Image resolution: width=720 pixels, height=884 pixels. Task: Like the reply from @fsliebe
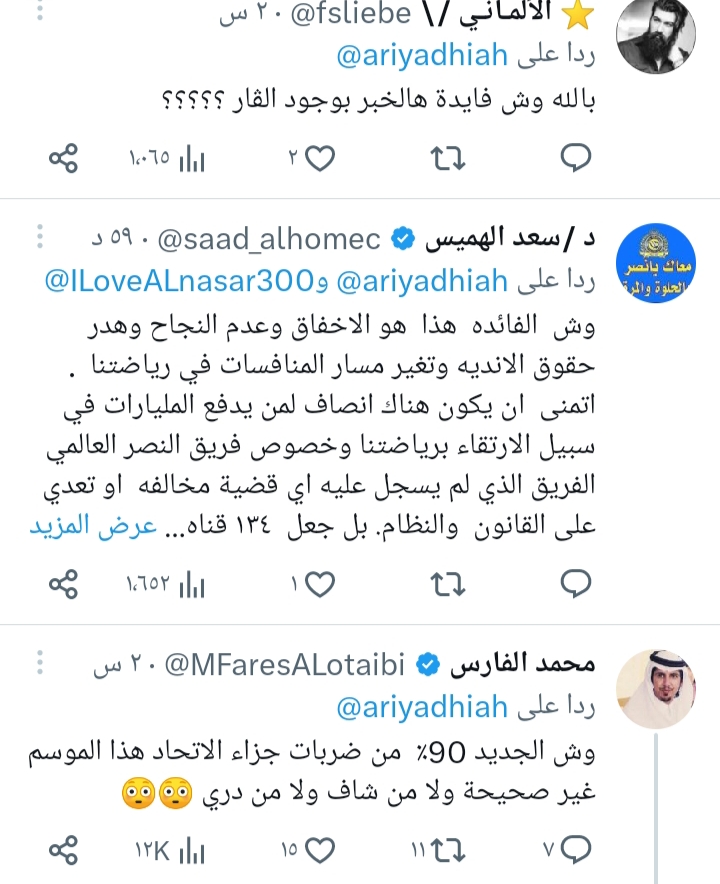(320, 157)
